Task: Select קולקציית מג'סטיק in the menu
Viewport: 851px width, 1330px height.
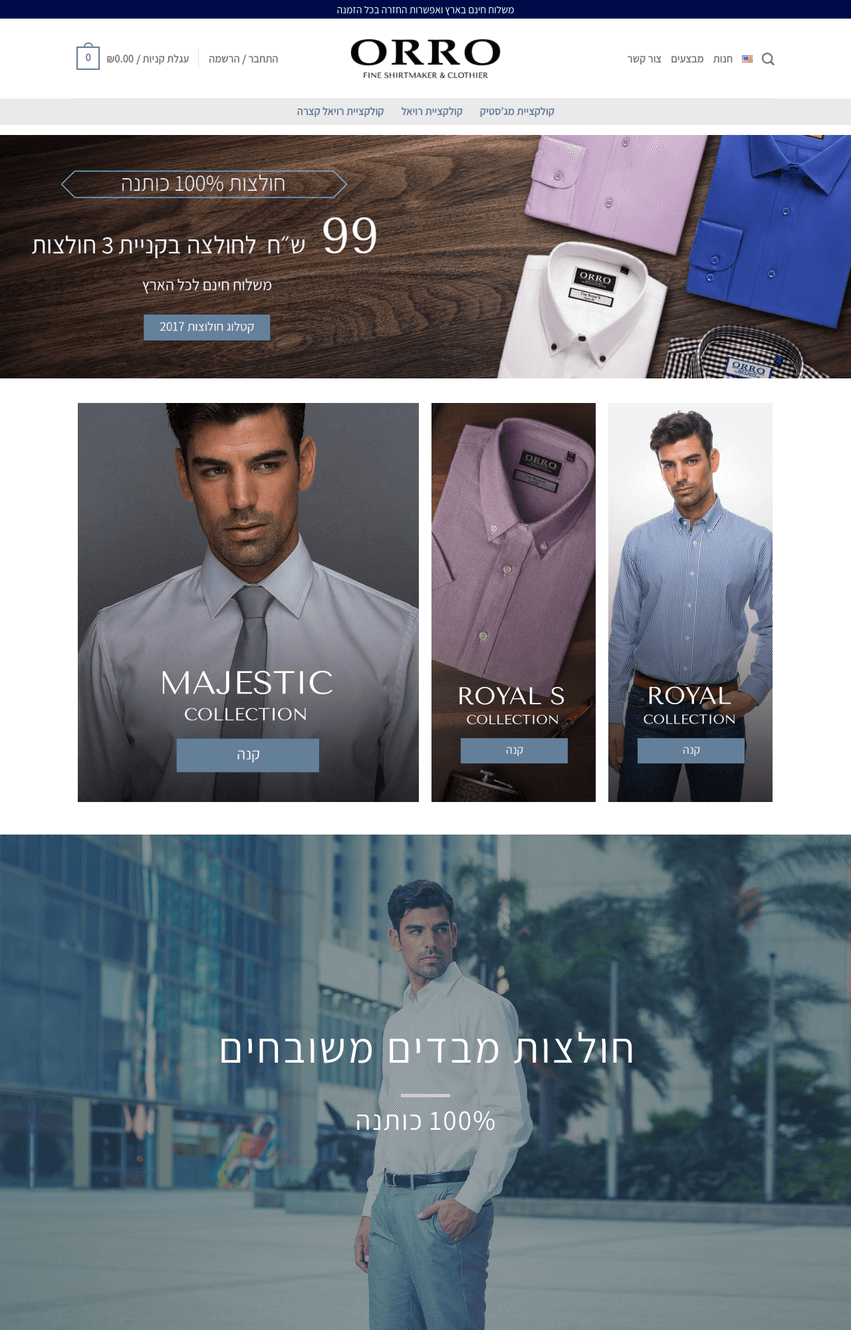Action: [x=517, y=111]
